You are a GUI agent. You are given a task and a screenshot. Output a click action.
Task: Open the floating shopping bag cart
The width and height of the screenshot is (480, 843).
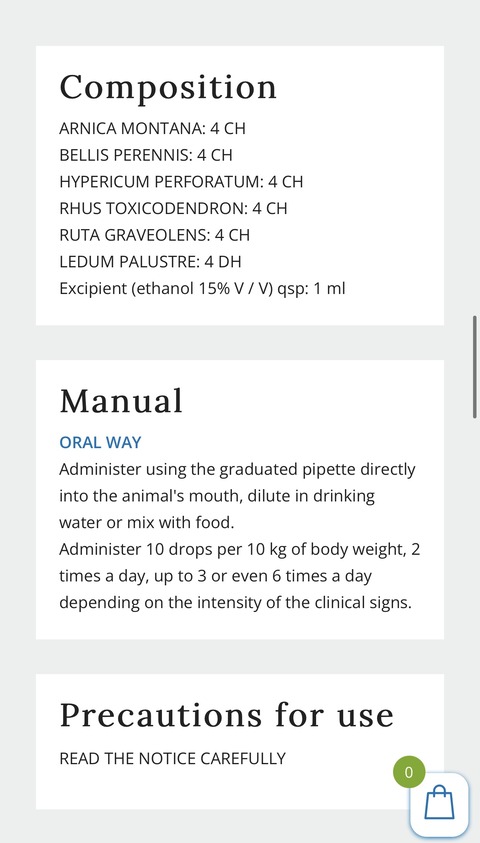pos(439,804)
